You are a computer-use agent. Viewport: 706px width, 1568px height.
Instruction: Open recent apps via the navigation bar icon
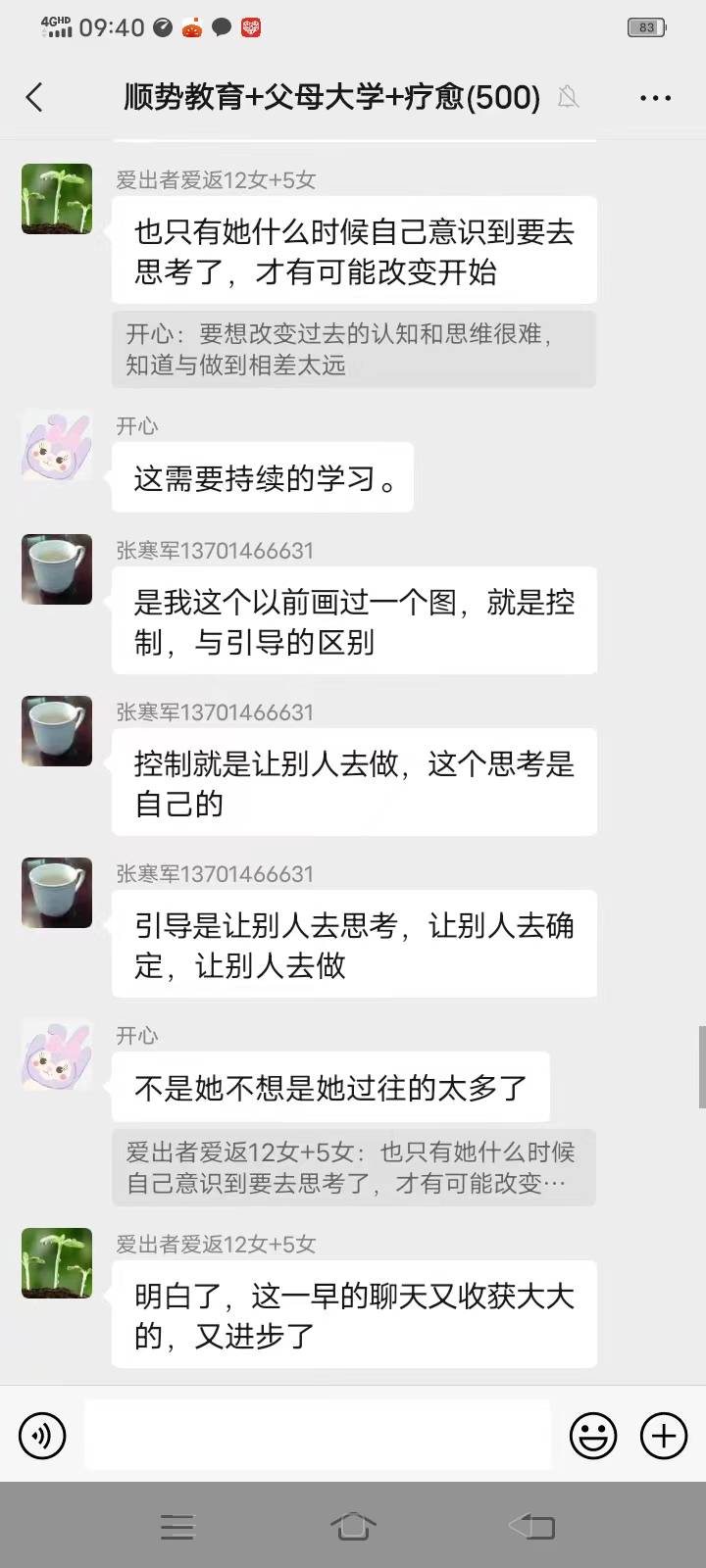(x=176, y=1526)
